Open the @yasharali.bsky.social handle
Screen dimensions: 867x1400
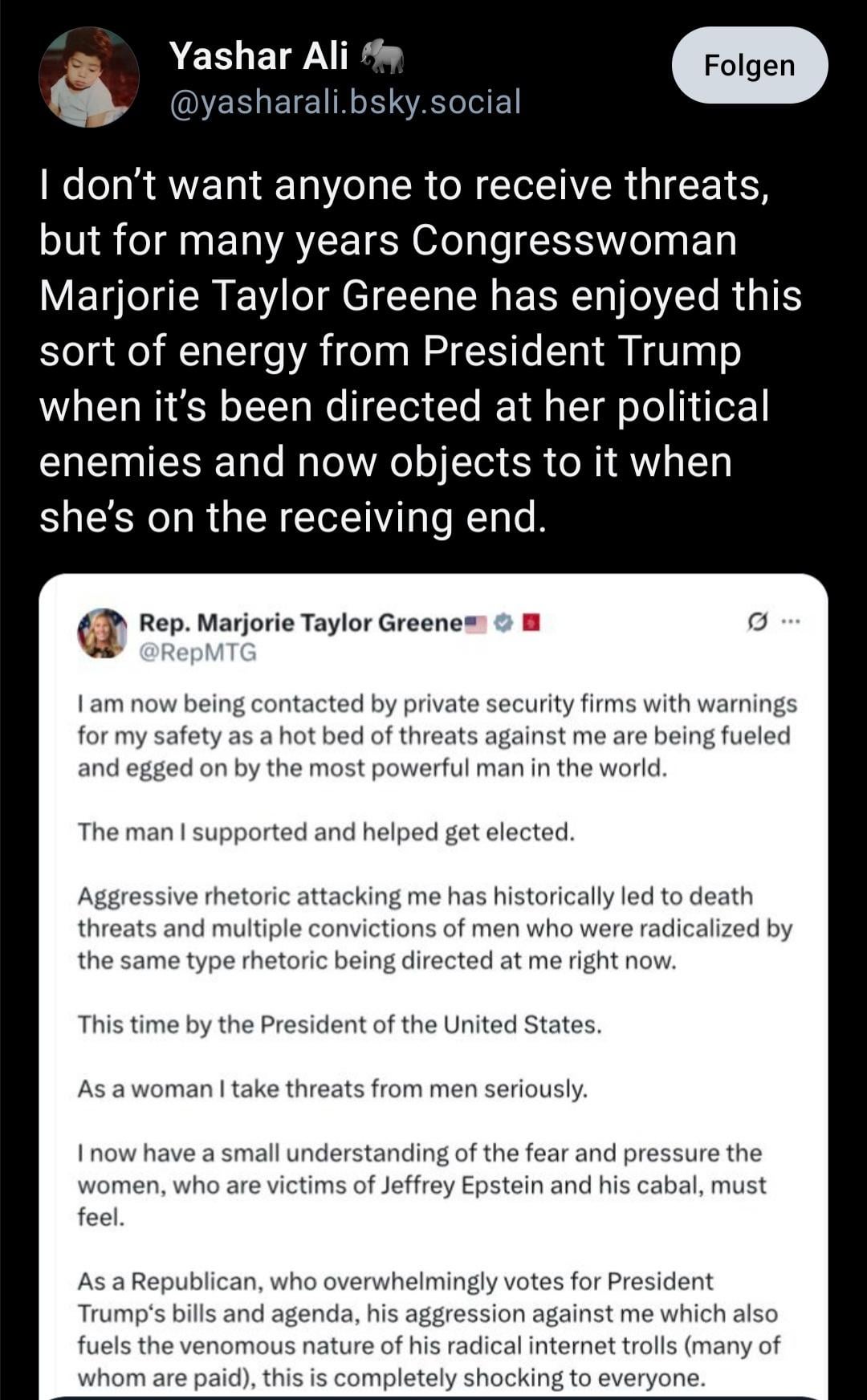(344, 102)
